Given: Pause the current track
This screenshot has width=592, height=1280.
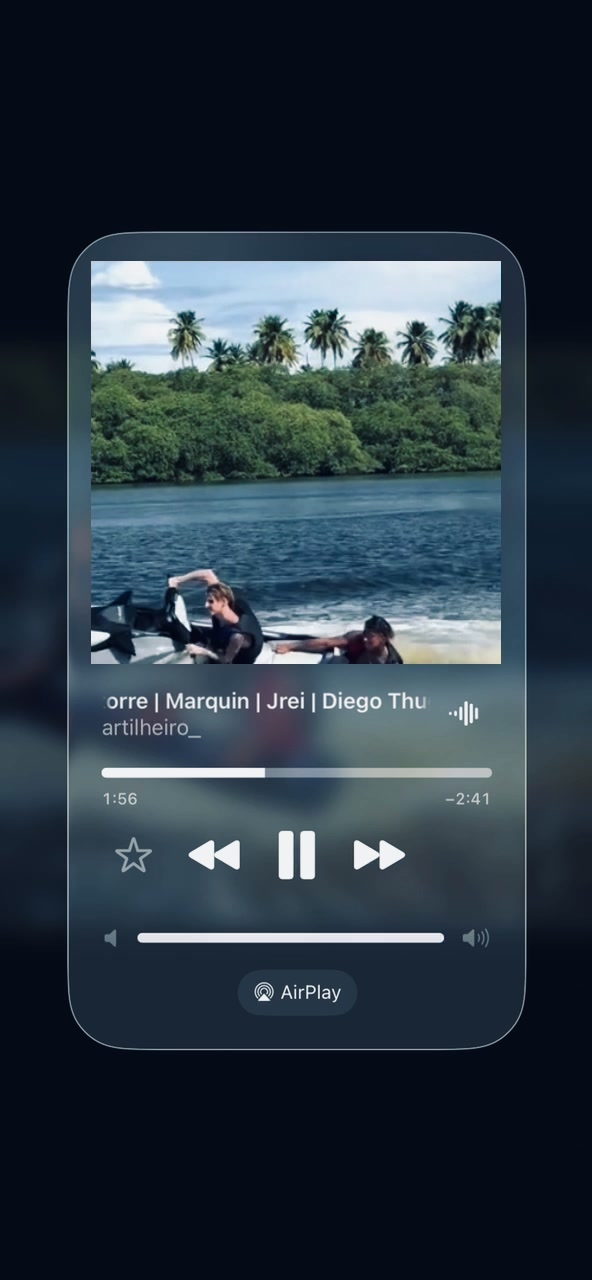Looking at the screenshot, I should pos(296,855).
